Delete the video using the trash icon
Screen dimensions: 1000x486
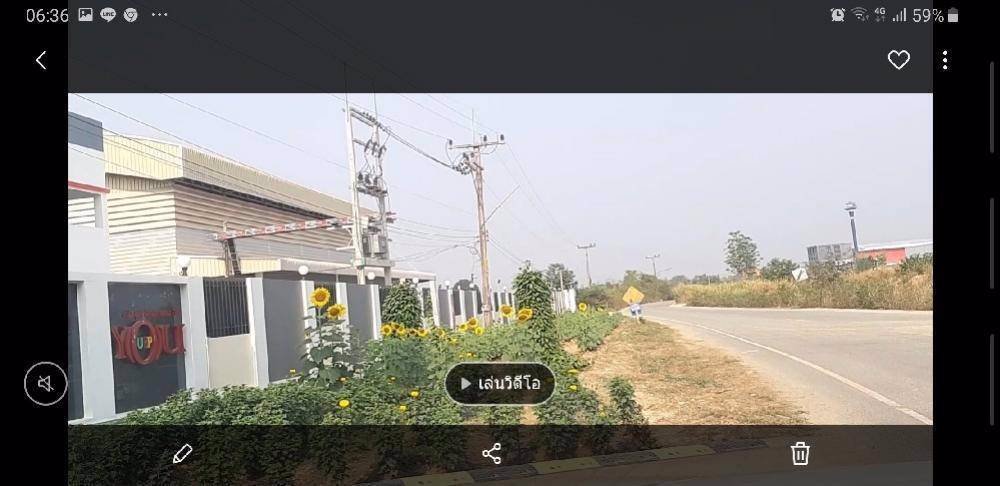point(800,454)
